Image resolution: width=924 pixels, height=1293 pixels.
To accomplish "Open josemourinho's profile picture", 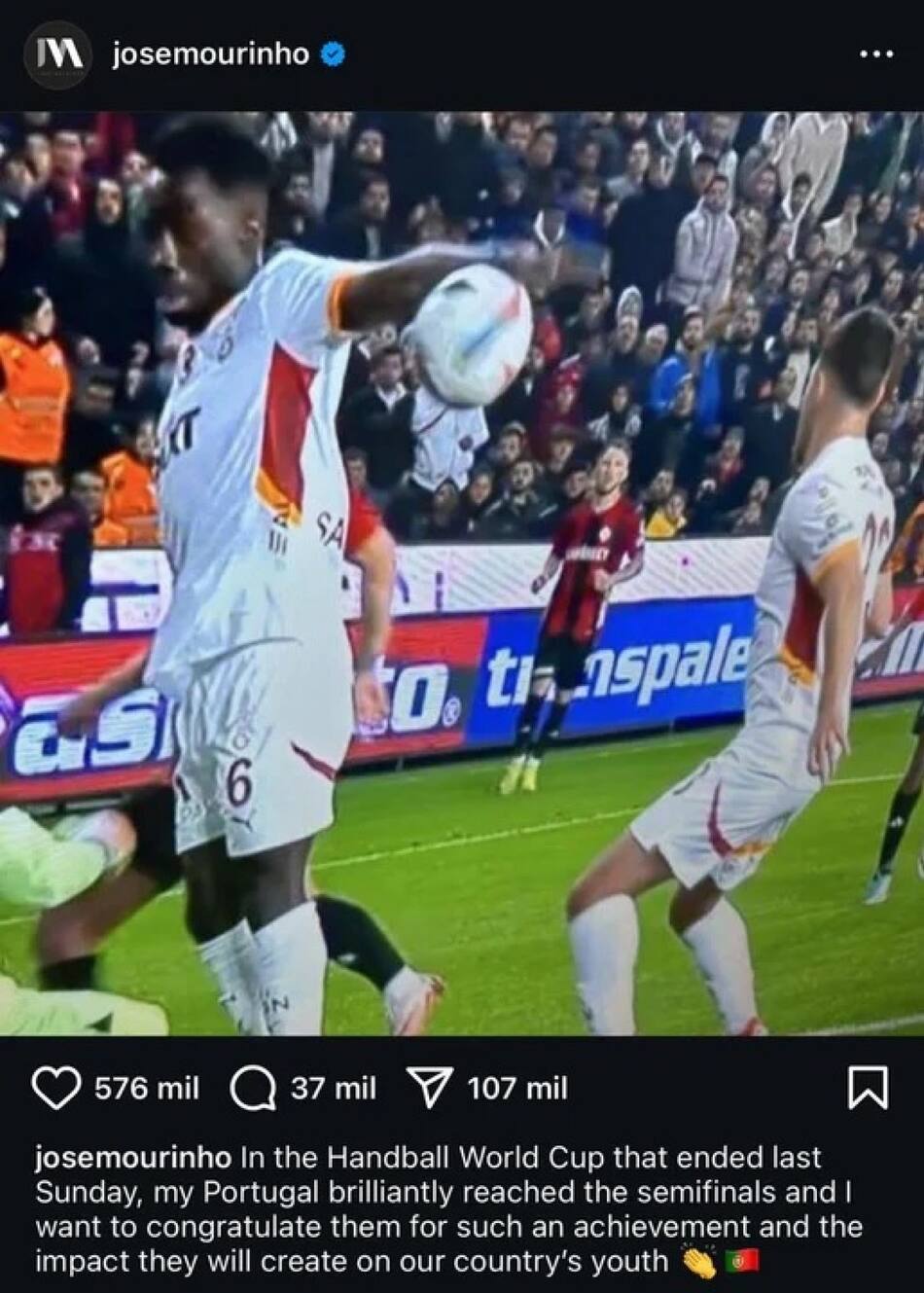I will [x=56, y=54].
